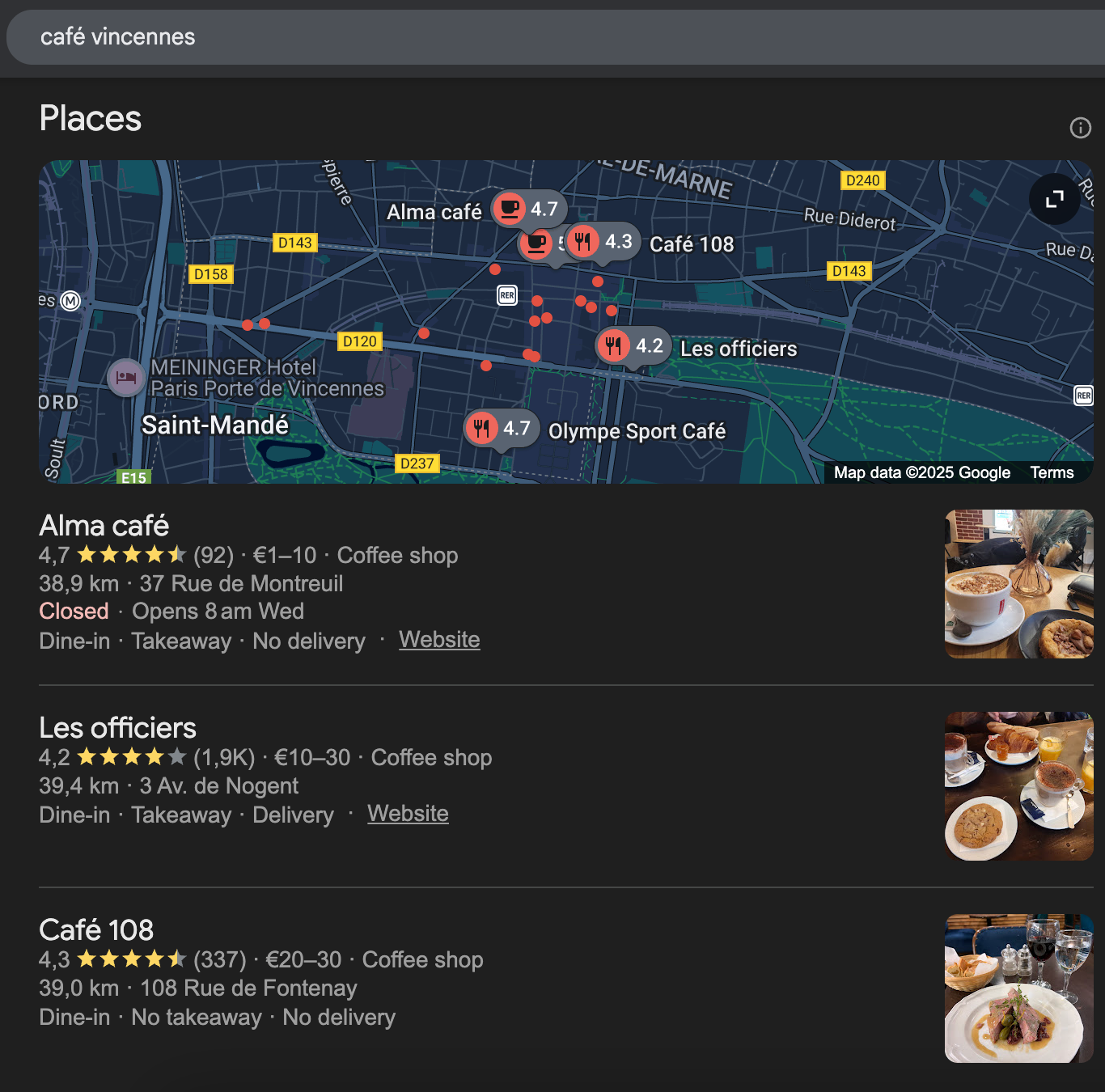This screenshot has height=1092, width=1105.
Task: View the Les officiers photo
Action: (x=1018, y=785)
